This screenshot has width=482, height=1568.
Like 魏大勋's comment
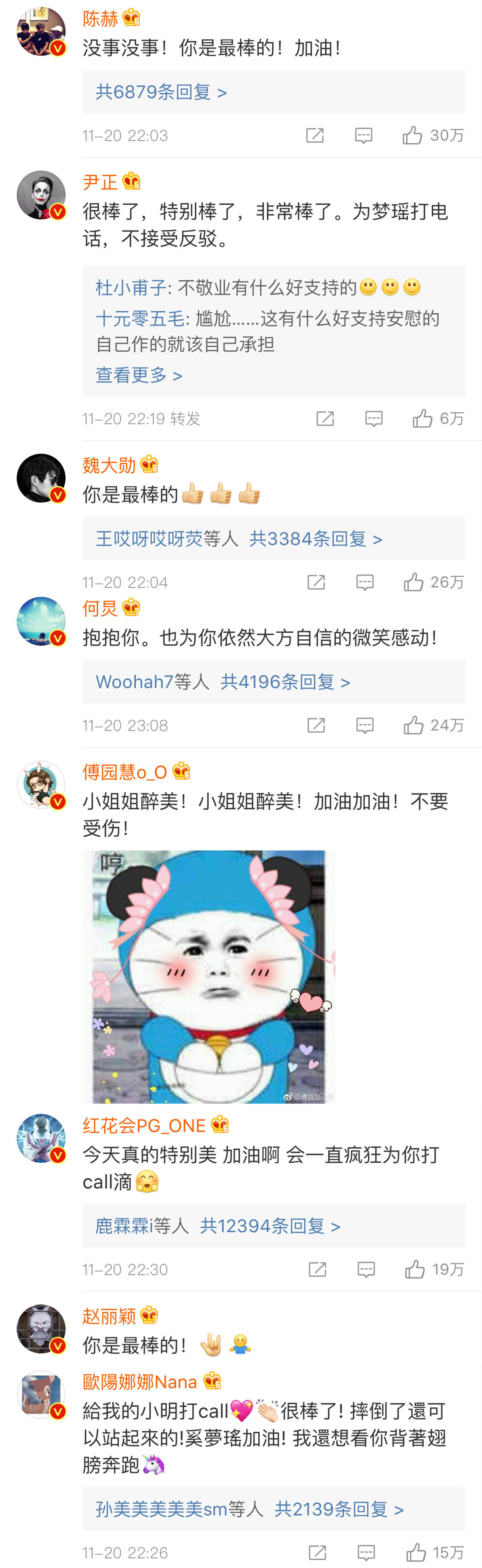(x=414, y=582)
